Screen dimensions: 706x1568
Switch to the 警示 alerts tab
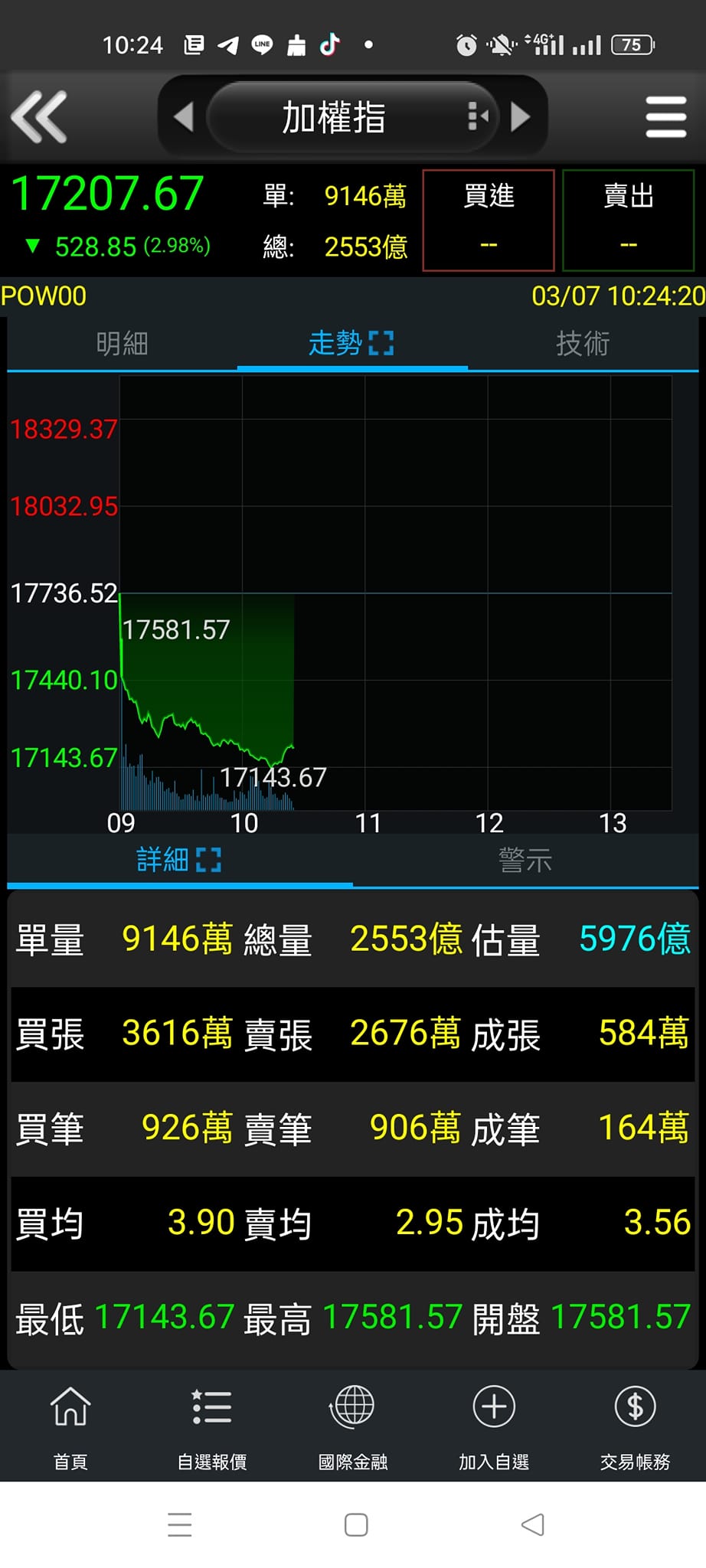tap(525, 860)
